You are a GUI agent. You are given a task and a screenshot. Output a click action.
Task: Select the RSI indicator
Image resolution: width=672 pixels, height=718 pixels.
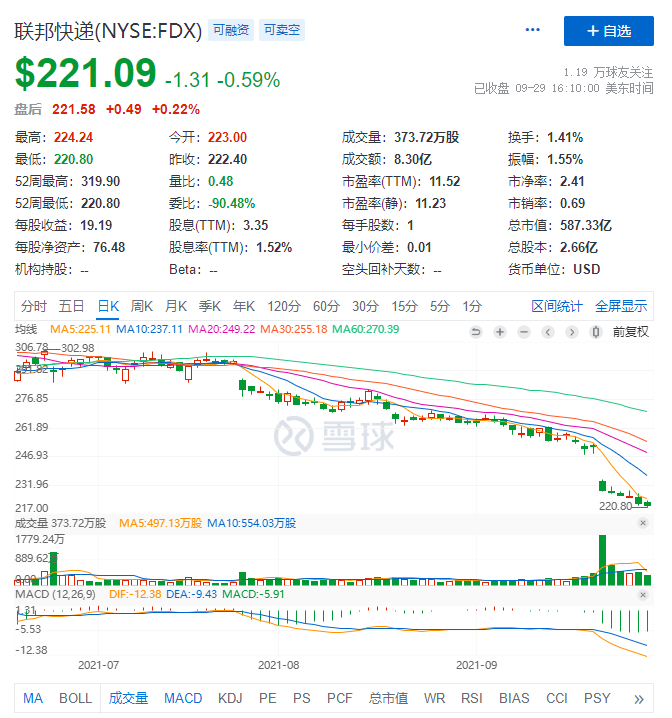pos(471,698)
